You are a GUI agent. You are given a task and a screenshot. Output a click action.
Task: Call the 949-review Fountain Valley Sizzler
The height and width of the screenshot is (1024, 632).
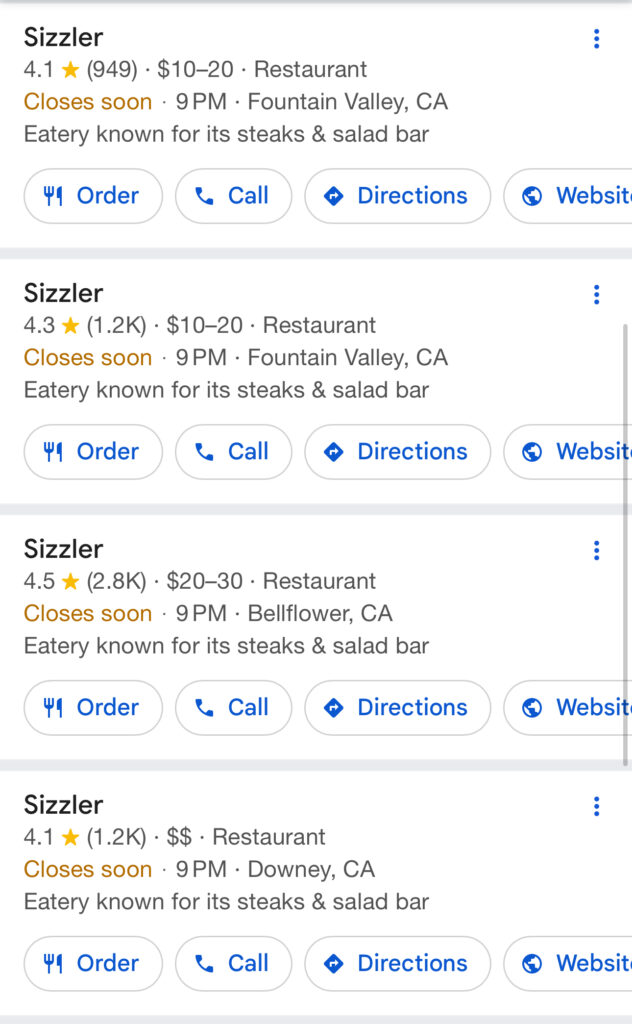pyautogui.click(x=233, y=196)
